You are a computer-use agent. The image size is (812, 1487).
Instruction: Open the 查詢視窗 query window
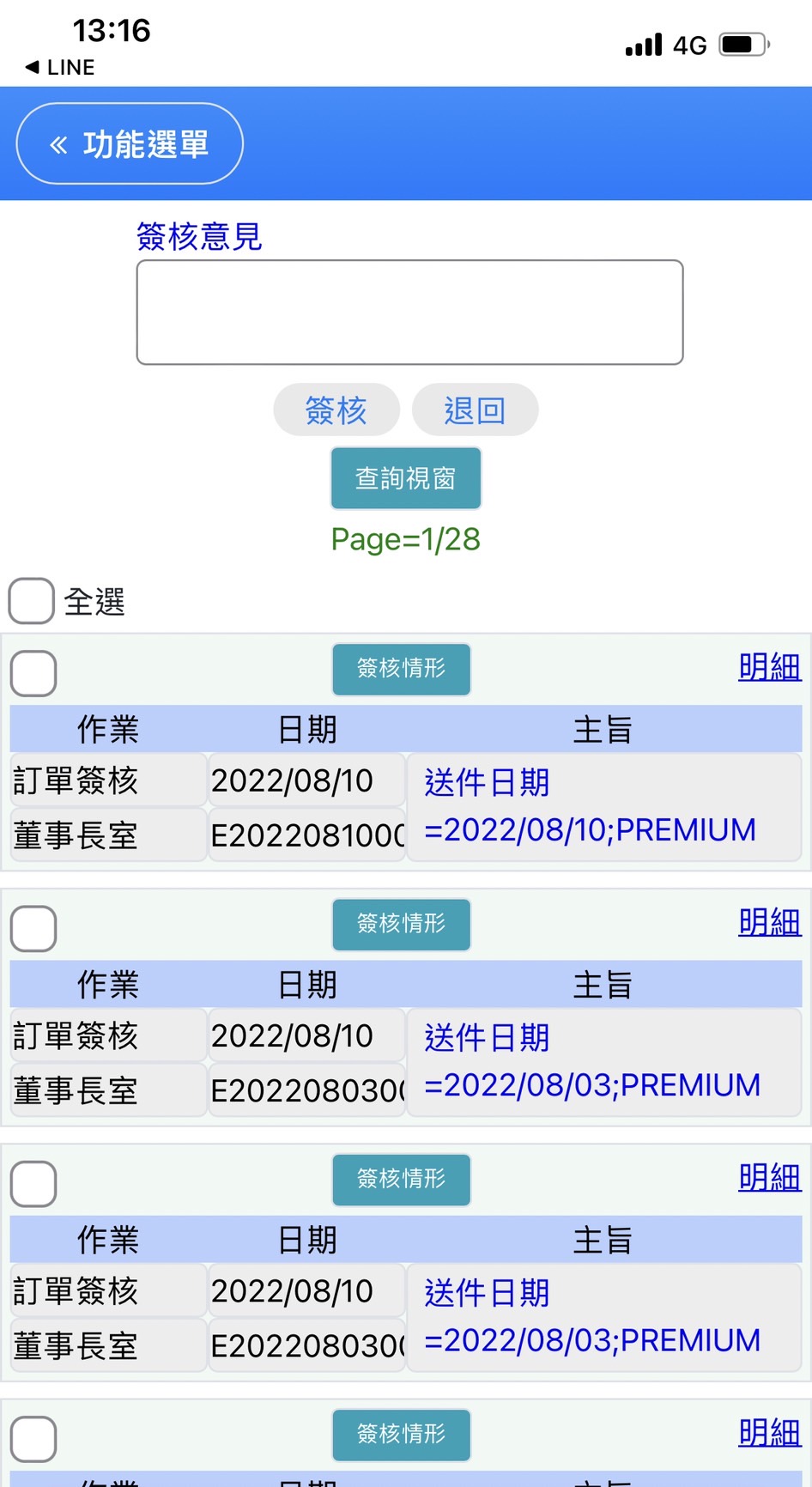[x=406, y=478]
